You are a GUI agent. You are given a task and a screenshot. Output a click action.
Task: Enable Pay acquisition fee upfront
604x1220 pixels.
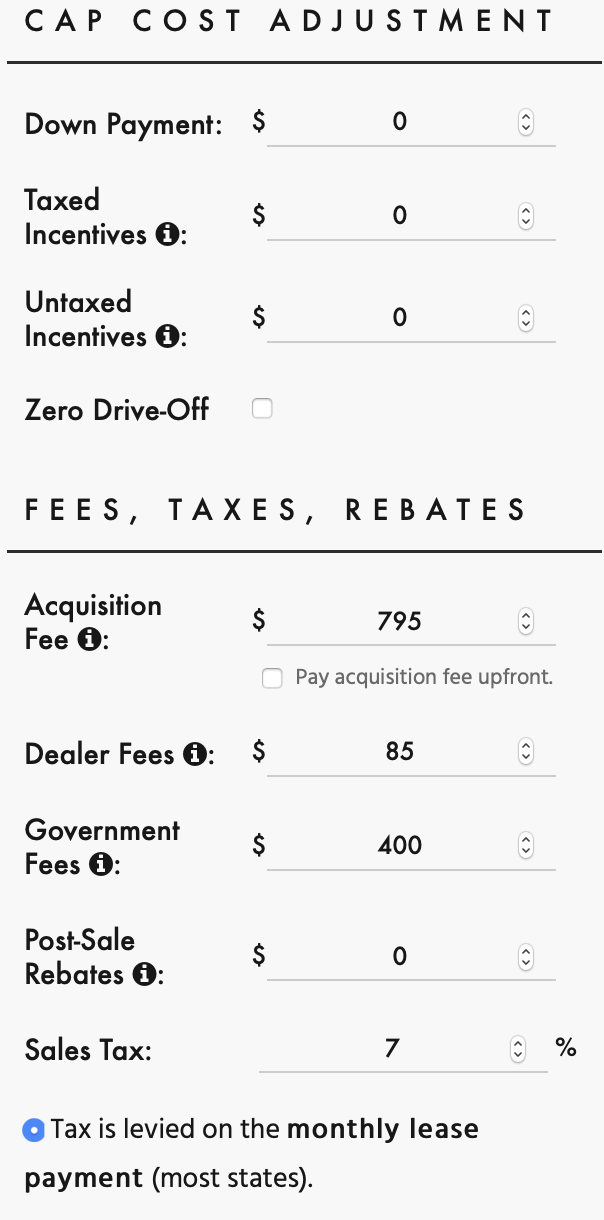(272, 679)
